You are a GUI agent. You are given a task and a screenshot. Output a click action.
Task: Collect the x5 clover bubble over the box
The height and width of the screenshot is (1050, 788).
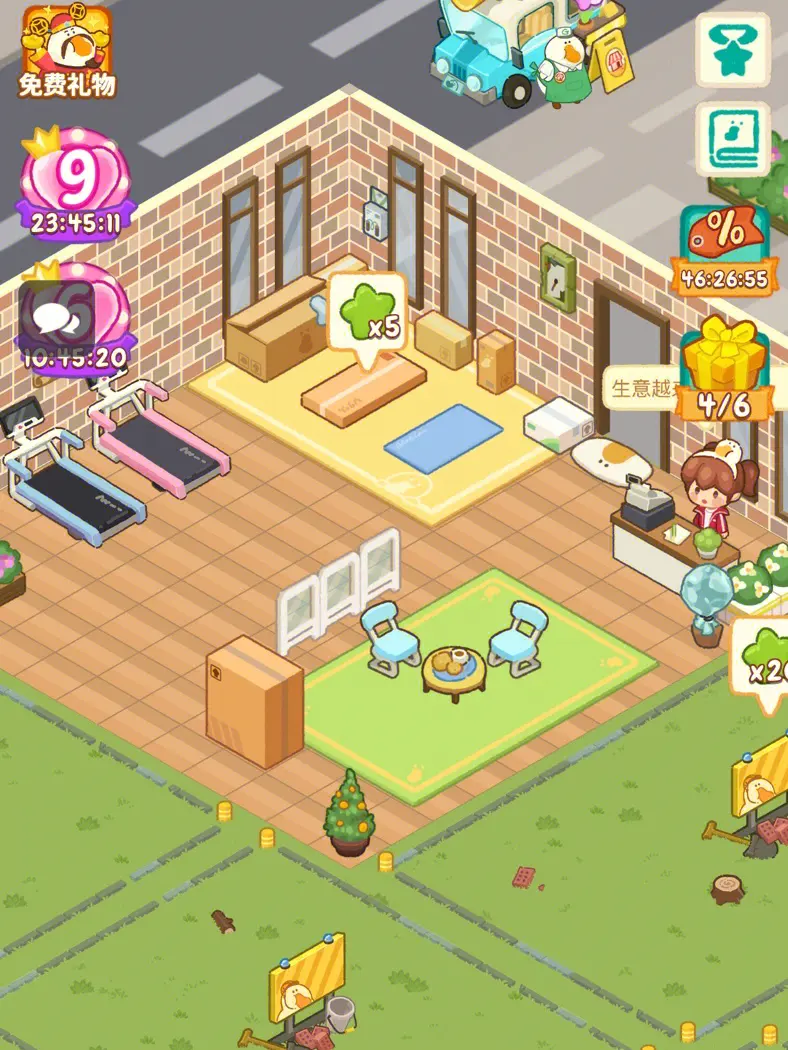[x=367, y=313]
